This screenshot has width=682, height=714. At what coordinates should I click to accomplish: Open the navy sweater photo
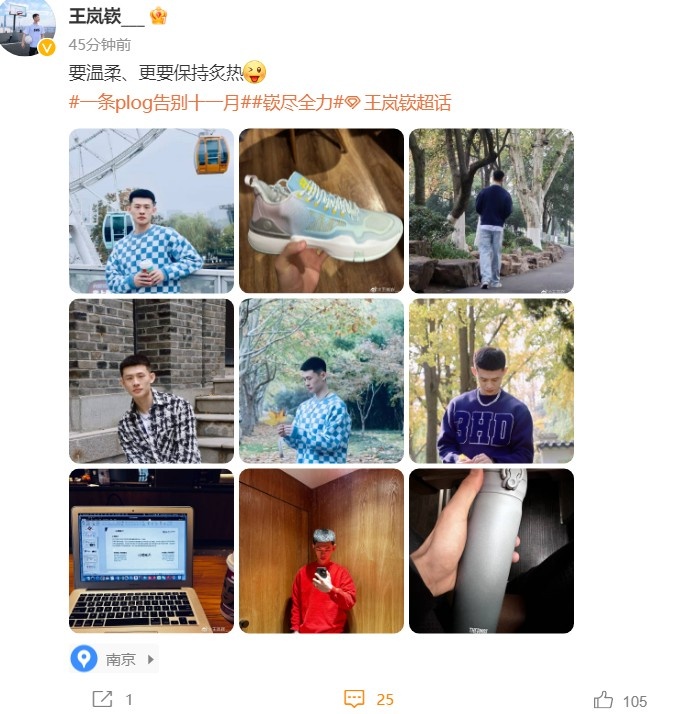(491, 381)
